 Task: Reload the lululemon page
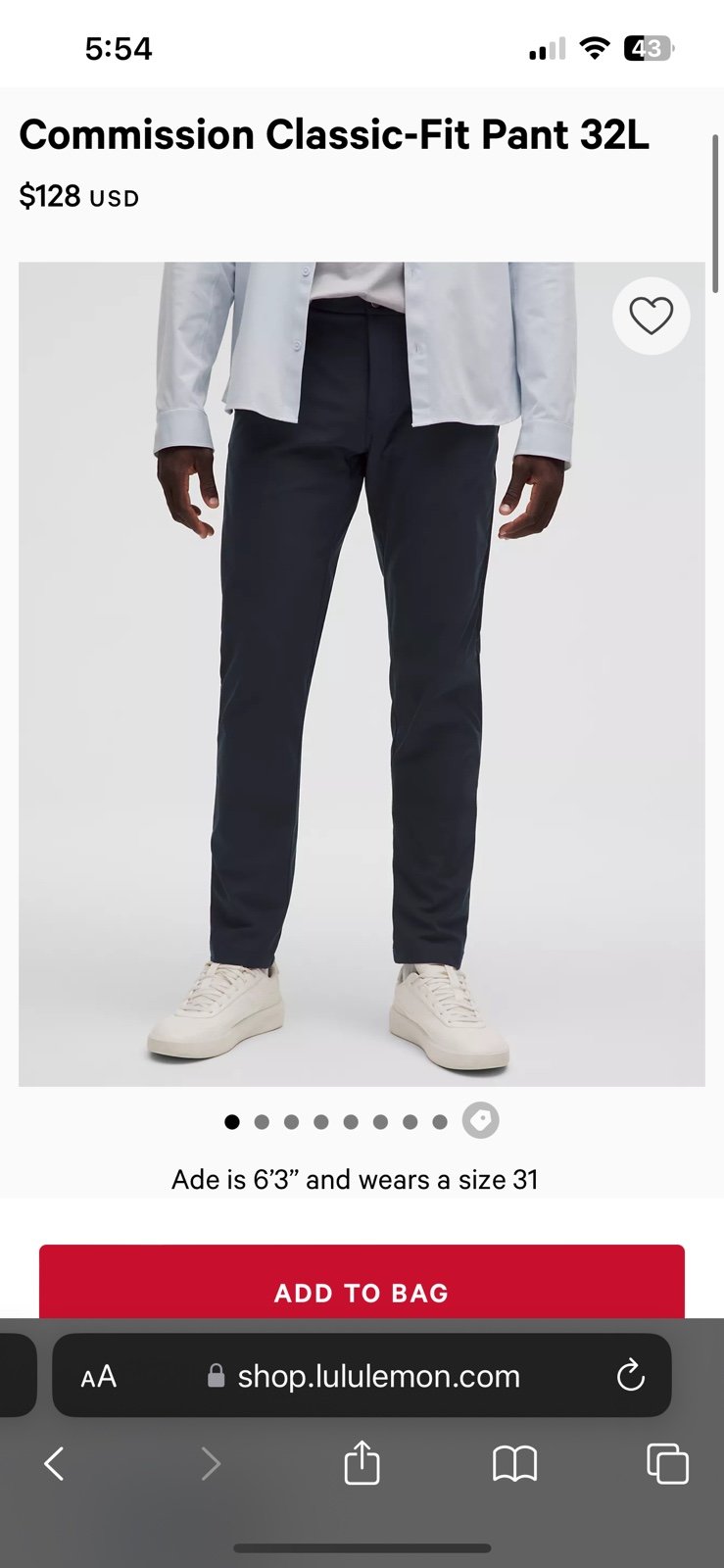[x=631, y=1375]
